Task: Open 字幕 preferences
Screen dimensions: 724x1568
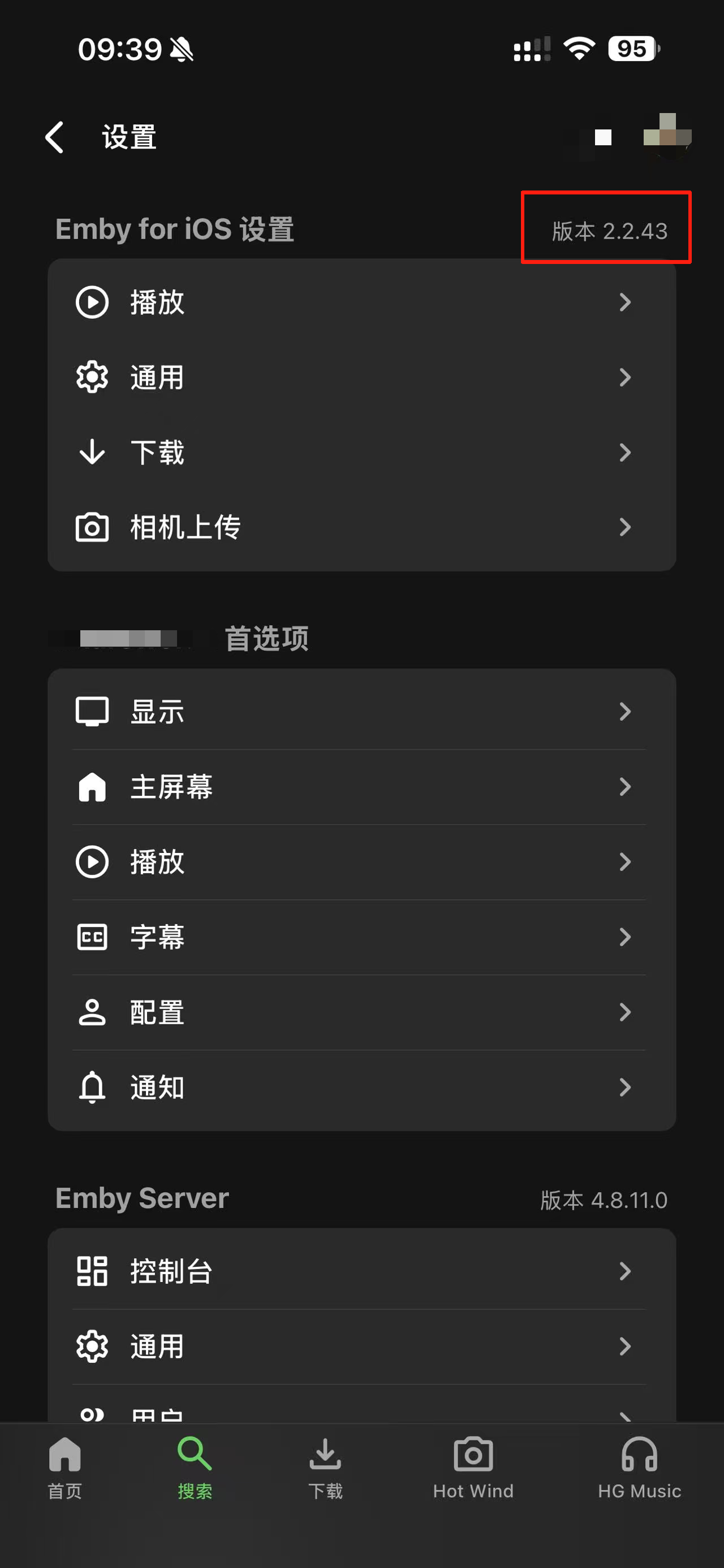Action: pos(361,937)
